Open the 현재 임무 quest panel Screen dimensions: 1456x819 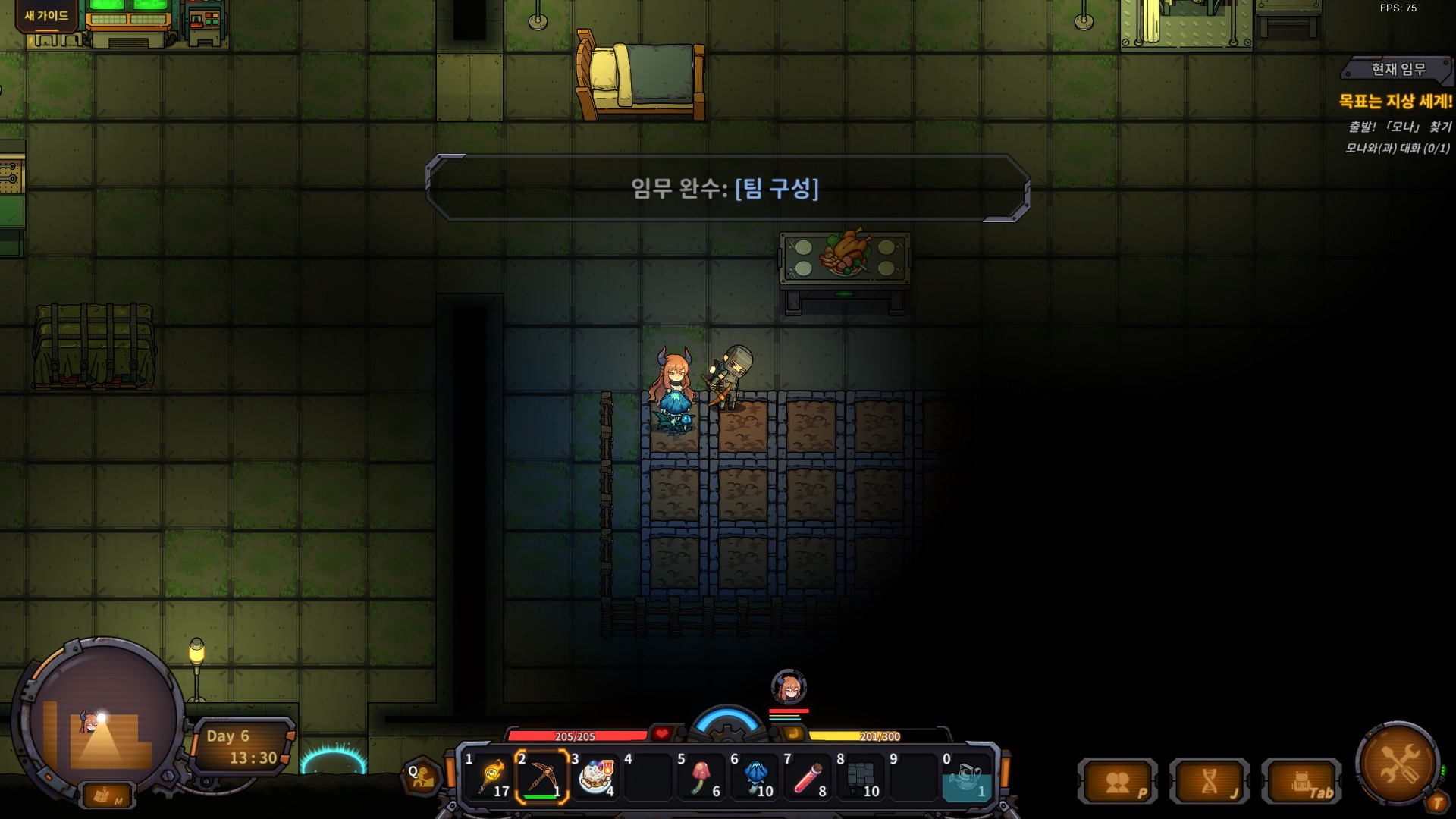1398,70
